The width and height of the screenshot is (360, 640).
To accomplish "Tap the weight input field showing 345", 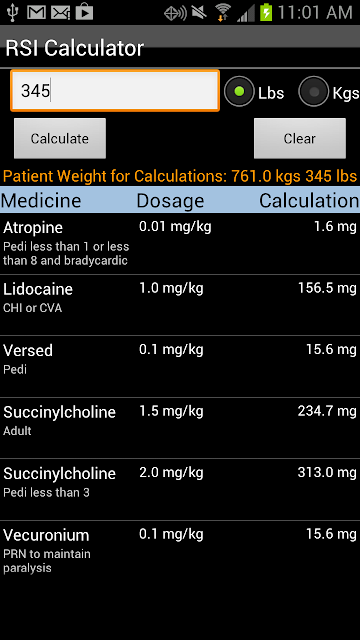I will (115, 91).
